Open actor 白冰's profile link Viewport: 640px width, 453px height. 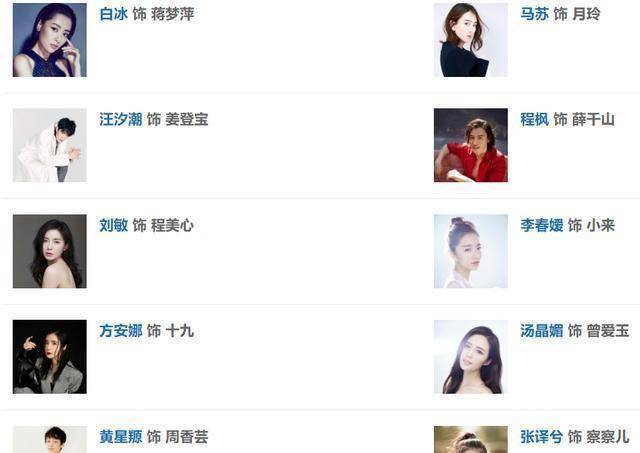(x=113, y=15)
